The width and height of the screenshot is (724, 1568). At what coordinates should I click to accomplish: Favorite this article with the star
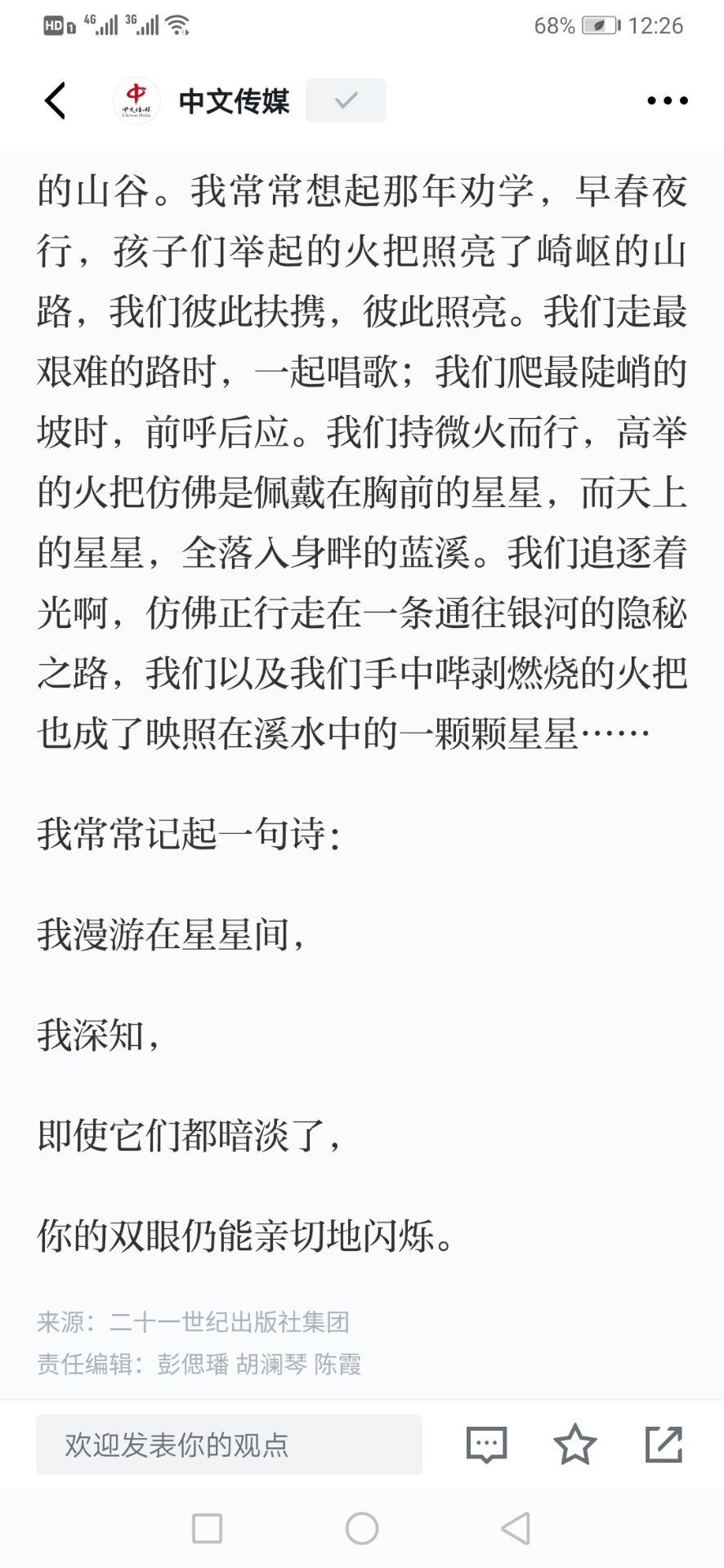pos(575,1444)
